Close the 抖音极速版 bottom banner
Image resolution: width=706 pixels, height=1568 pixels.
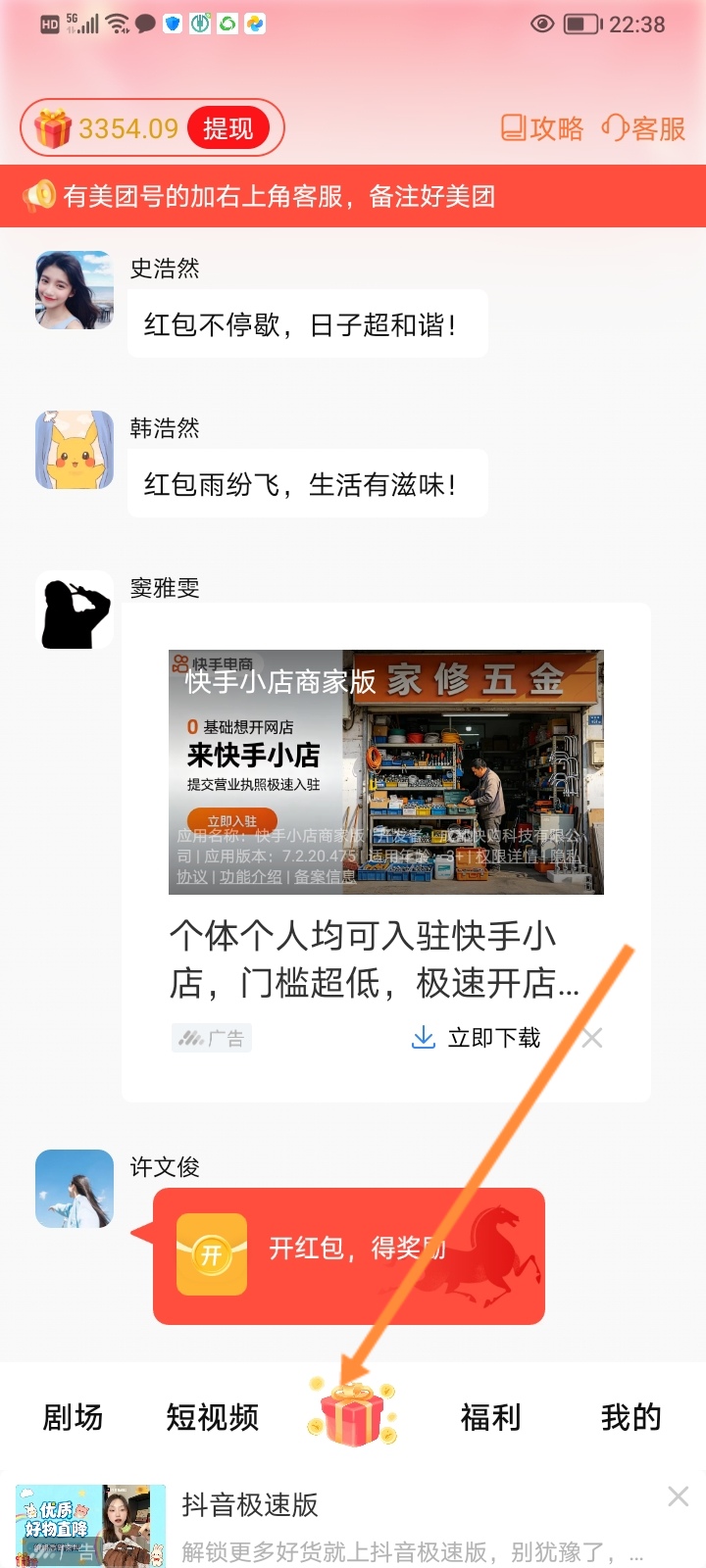pyautogui.click(x=678, y=1496)
